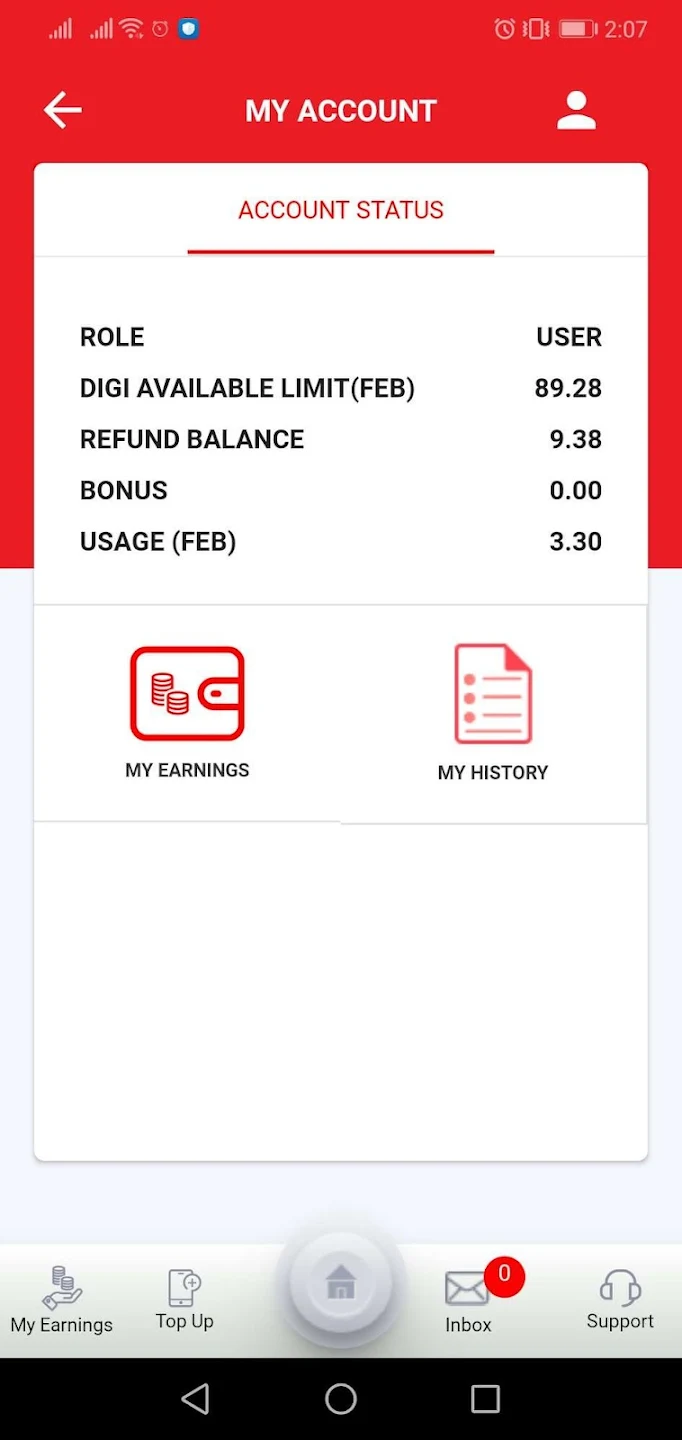Contact Support from bottom bar
This screenshot has width=682, height=1440.
click(620, 1300)
